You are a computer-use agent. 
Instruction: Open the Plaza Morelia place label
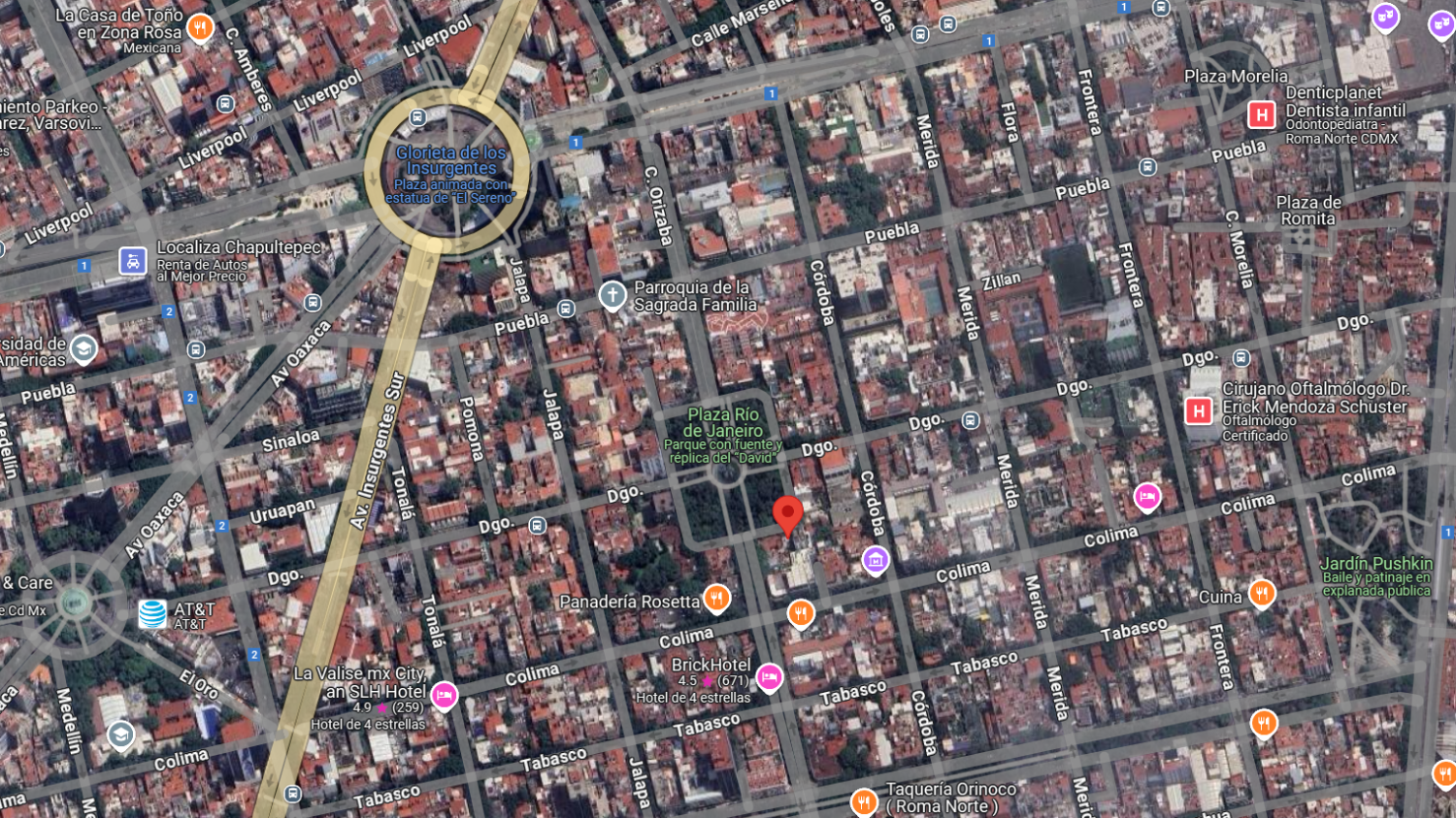[1236, 77]
